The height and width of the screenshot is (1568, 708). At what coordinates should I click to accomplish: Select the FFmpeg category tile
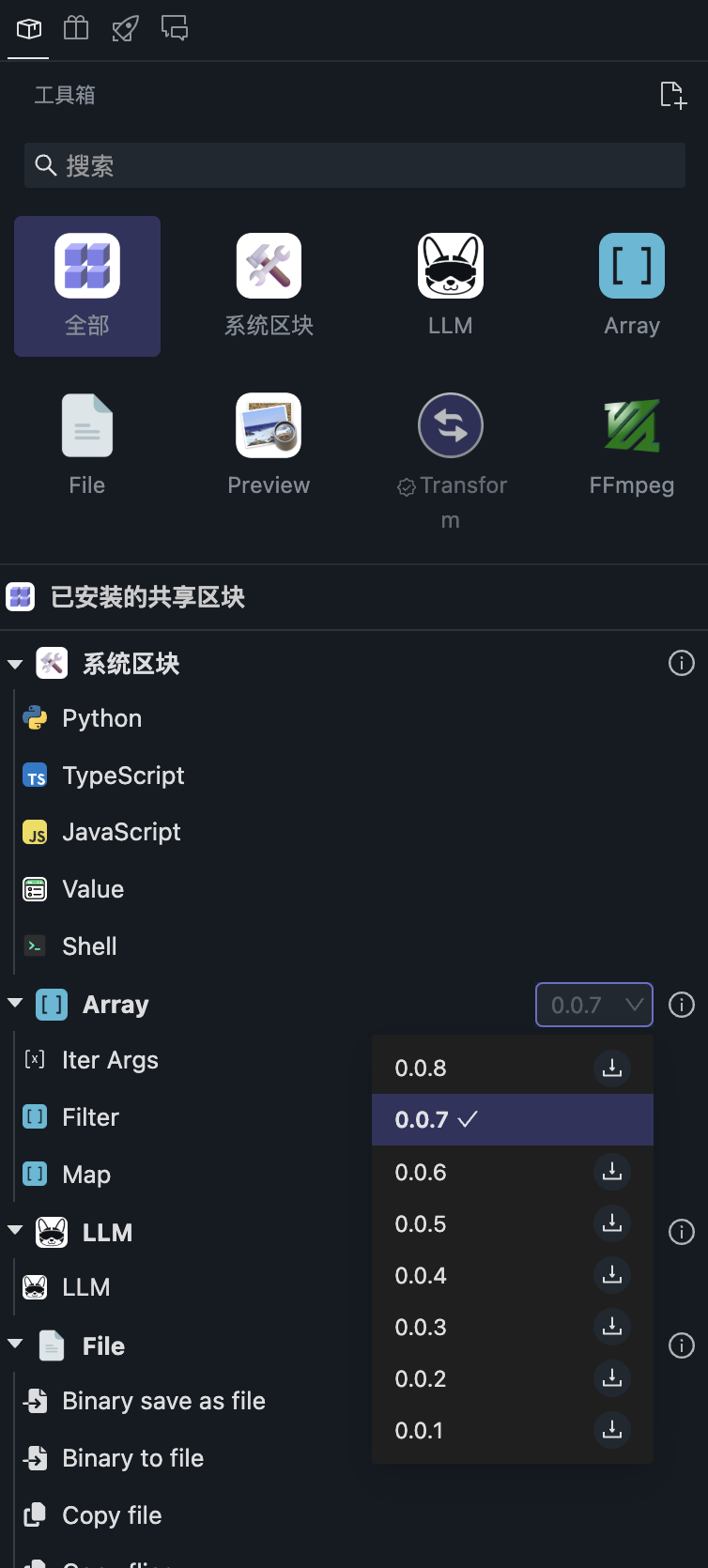click(632, 446)
